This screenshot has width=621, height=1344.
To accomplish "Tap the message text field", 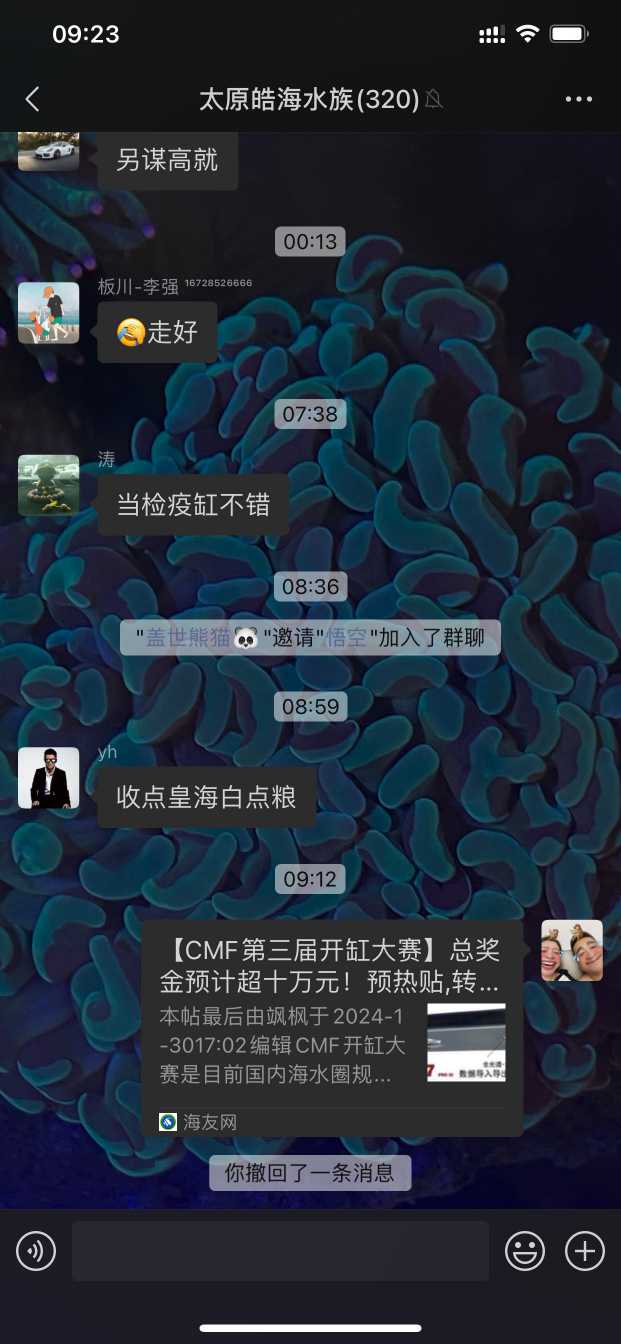I will click(x=280, y=1250).
